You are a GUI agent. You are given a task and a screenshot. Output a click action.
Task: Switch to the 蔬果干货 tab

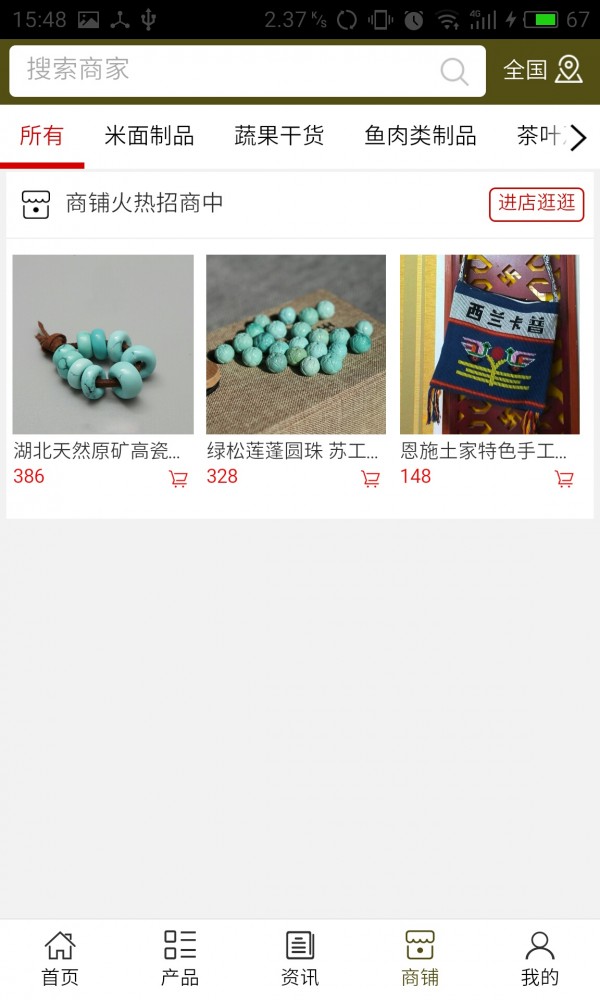coord(279,137)
